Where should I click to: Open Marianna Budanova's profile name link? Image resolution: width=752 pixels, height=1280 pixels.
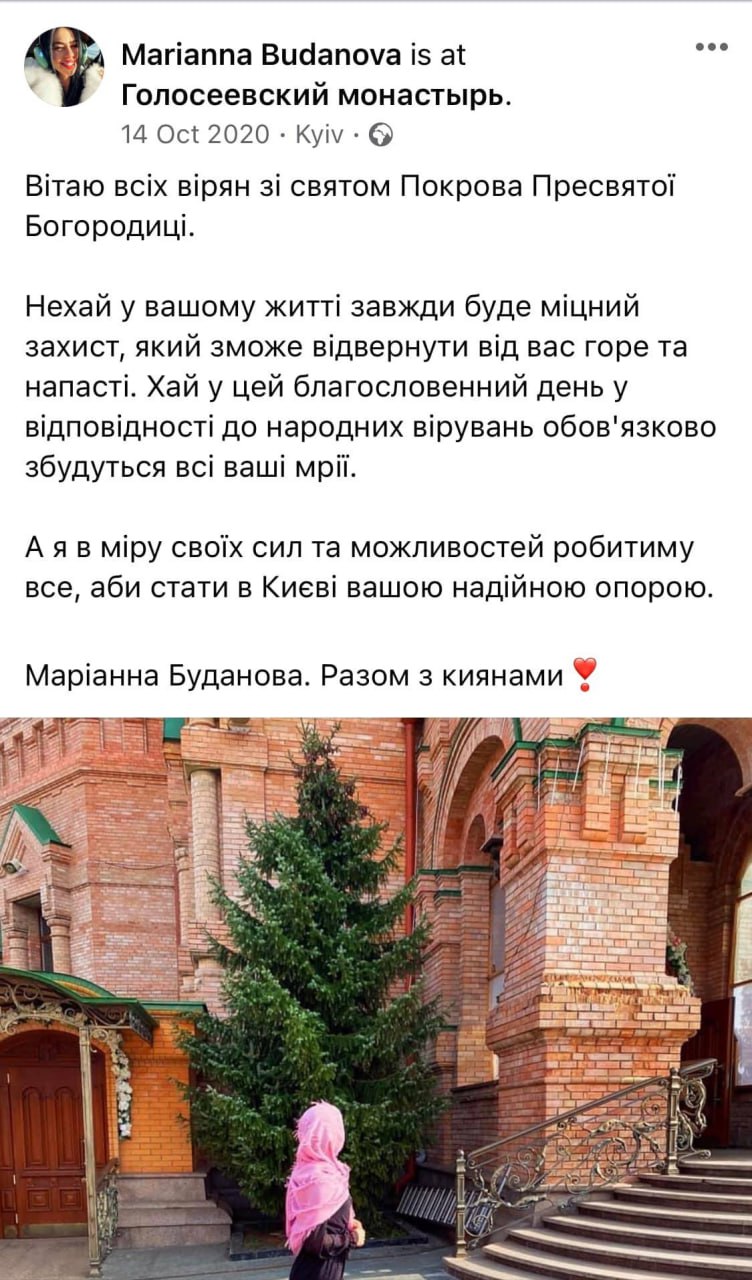(262, 54)
